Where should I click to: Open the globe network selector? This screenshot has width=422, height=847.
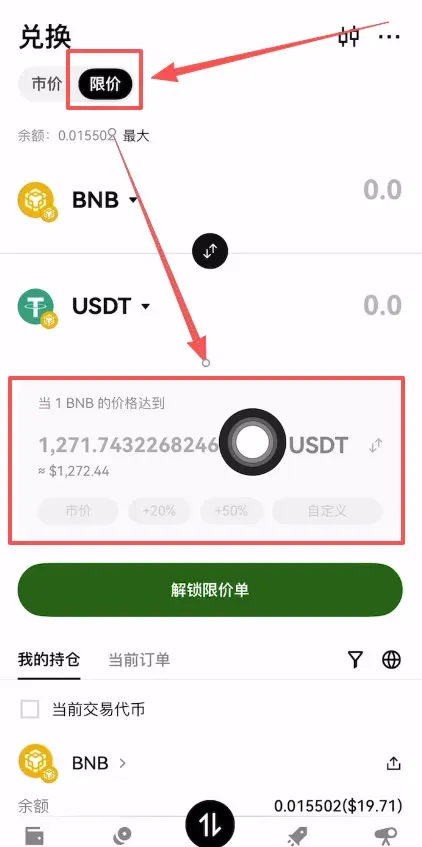tap(392, 660)
